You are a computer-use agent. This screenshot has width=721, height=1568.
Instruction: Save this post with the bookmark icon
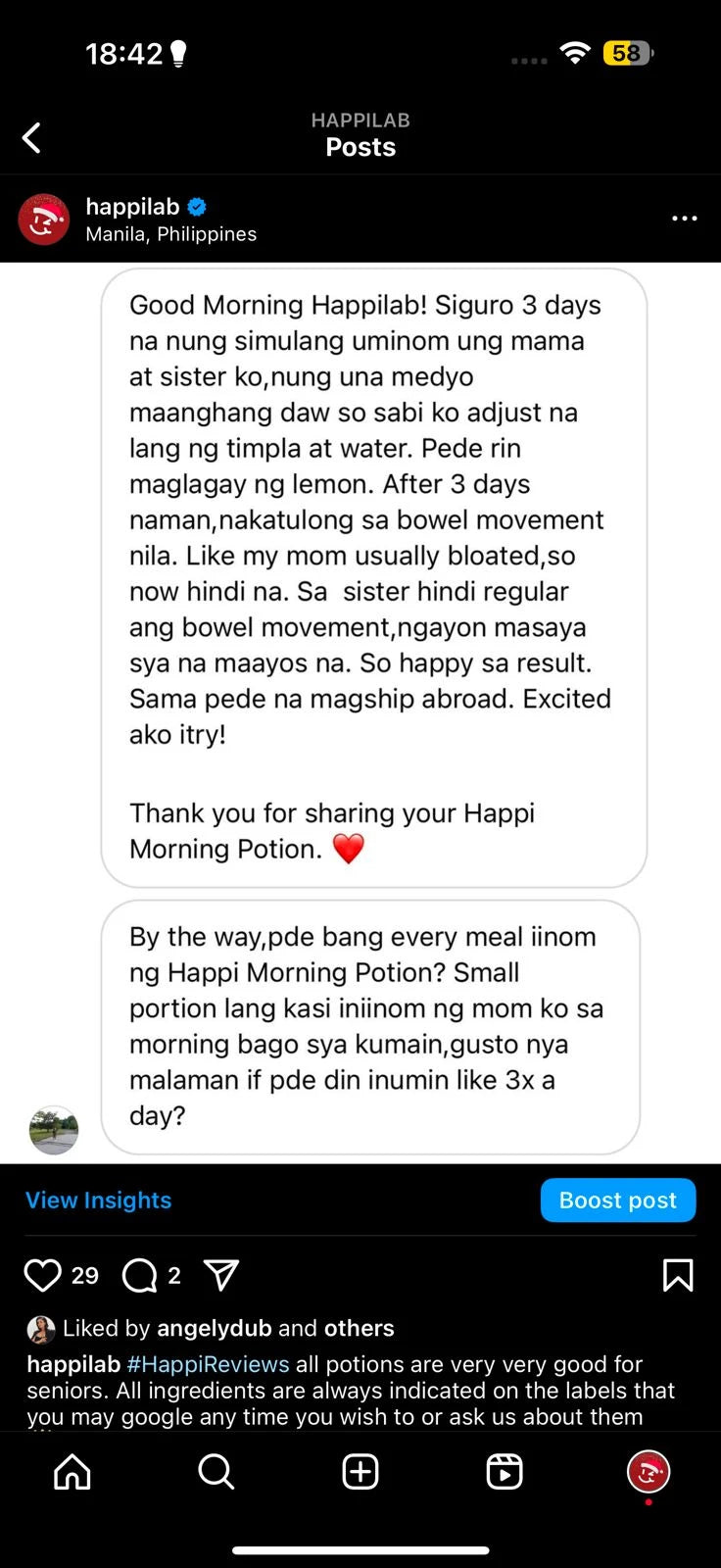coord(678,1275)
